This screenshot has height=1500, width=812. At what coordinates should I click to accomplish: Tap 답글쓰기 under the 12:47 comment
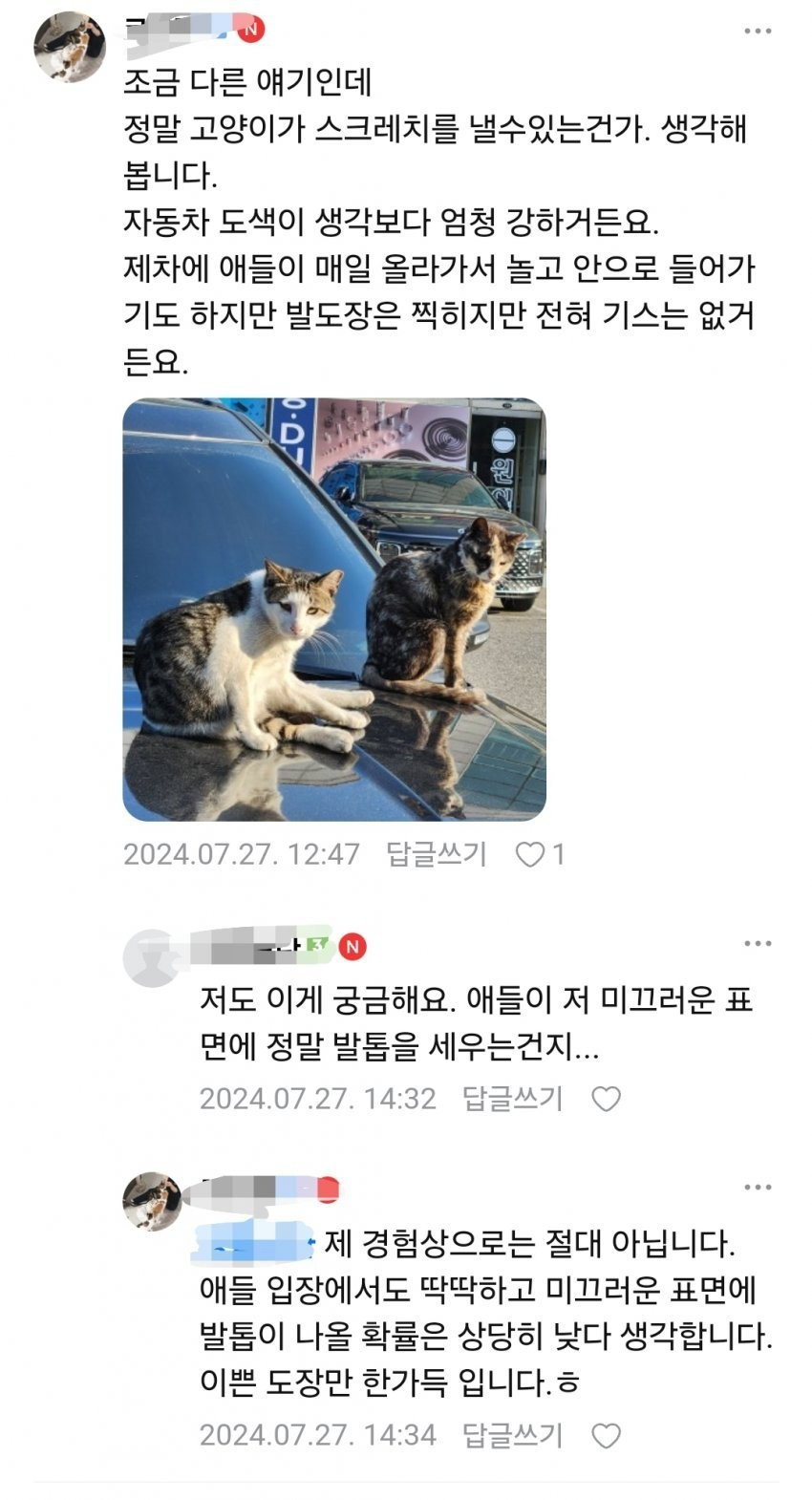(437, 853)
